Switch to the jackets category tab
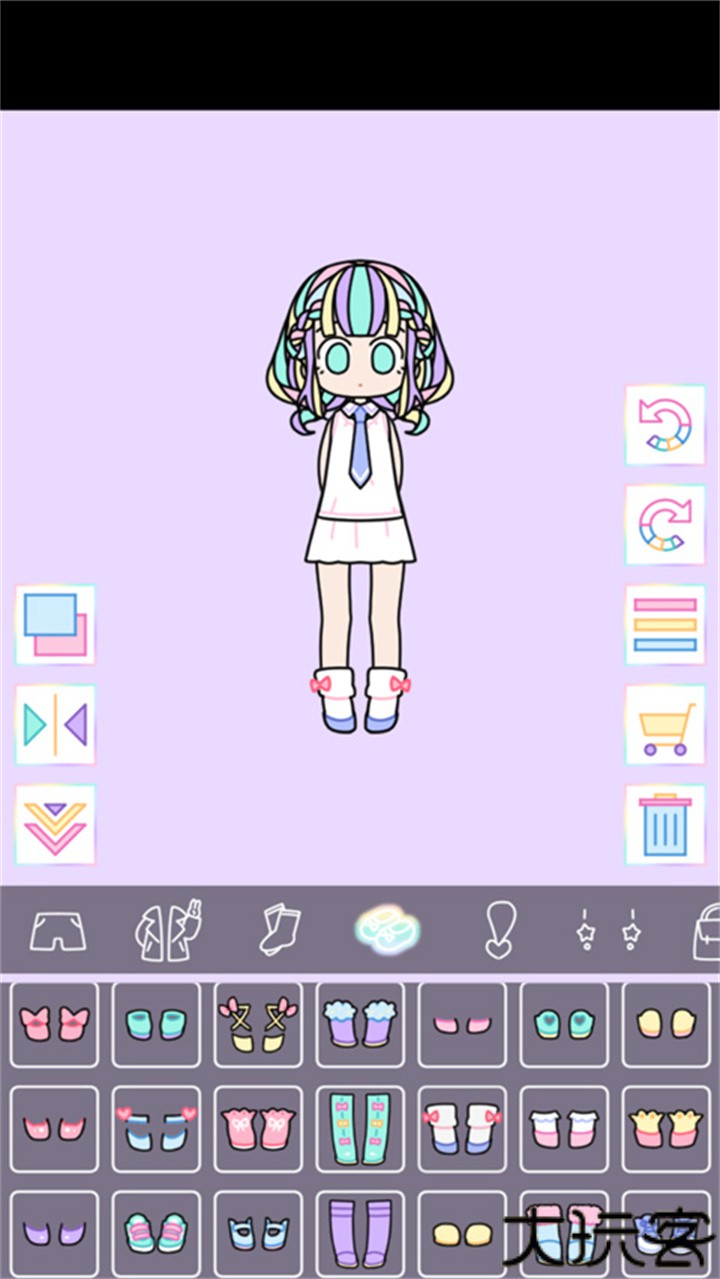Screen dimensions: 720x1279 pyautogui.click(x=165, y=930)
